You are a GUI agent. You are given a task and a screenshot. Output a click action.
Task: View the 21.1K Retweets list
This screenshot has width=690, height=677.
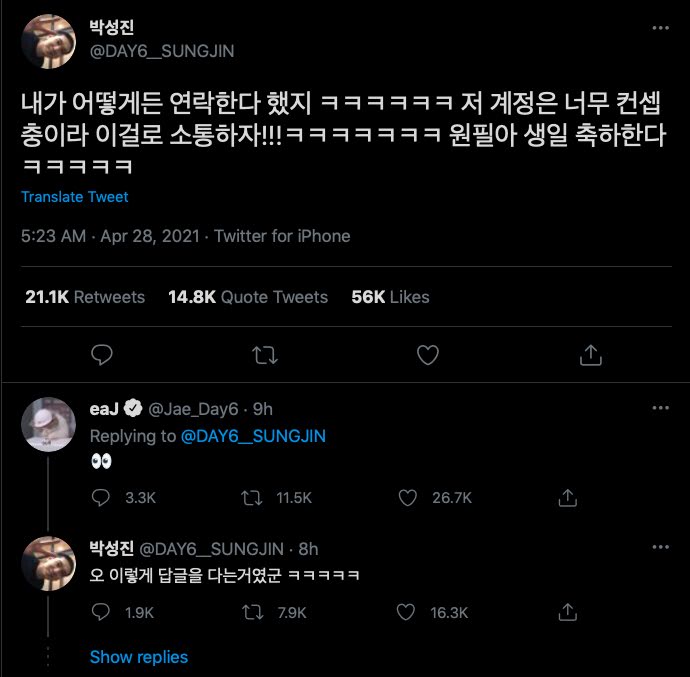coord(85,297)
